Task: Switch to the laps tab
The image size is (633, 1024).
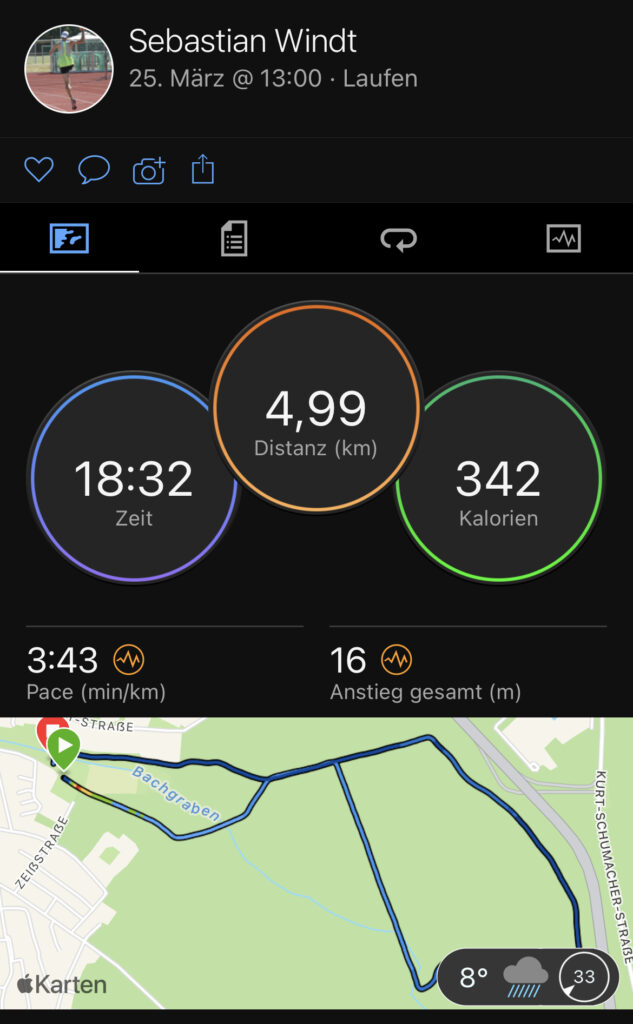Action: pyautogui.click(x=398, y=238)
